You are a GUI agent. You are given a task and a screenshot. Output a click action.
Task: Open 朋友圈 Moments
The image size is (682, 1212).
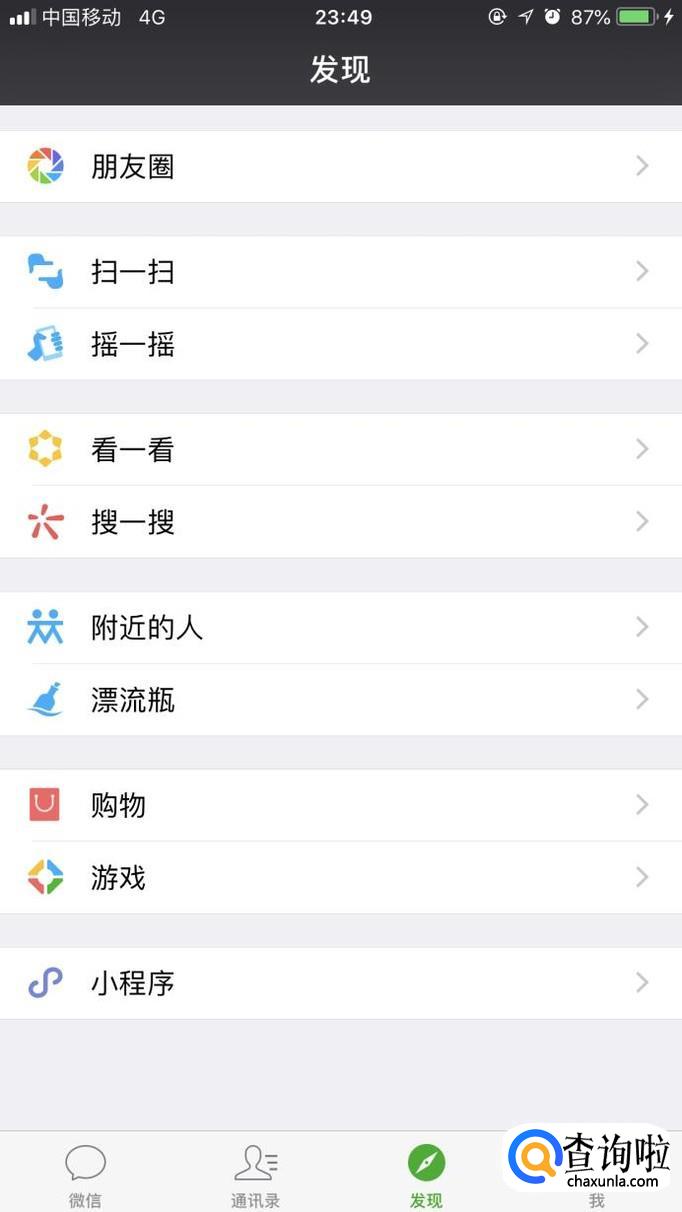coord(340,166)
